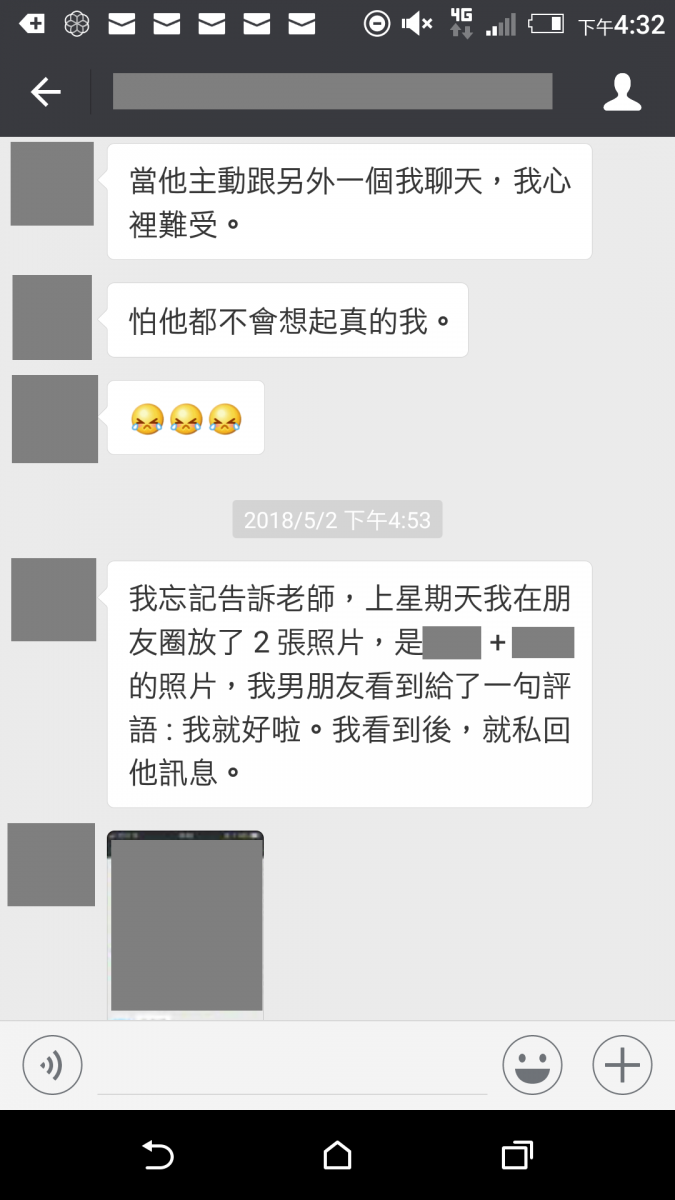Open the plus attachment menu
Viewport: 675px width, 1200px height.
pyautogui.click(x=622, y=1065)
